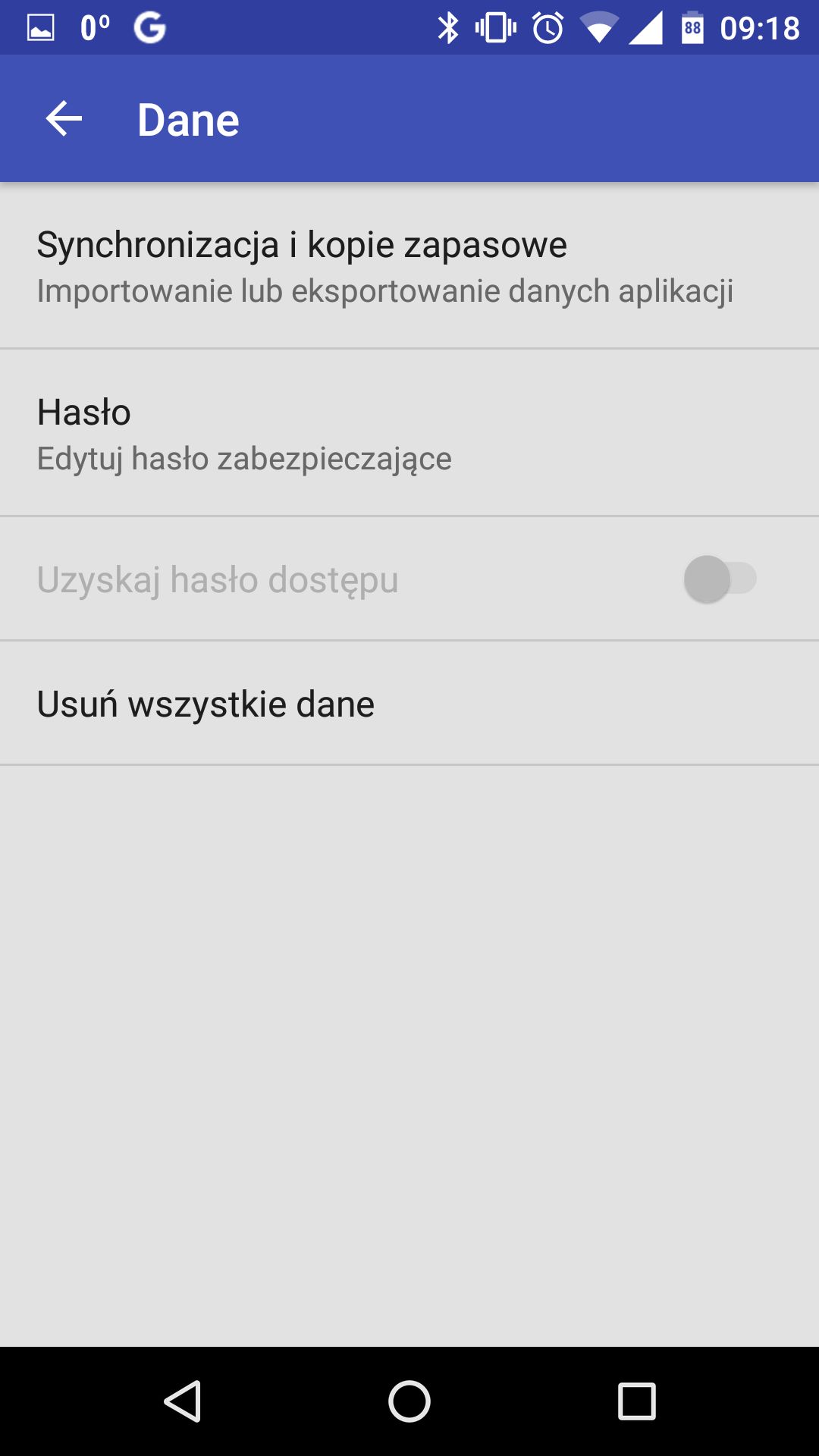
Task: Open the recent apps overview
Action: pos(637,1401)
